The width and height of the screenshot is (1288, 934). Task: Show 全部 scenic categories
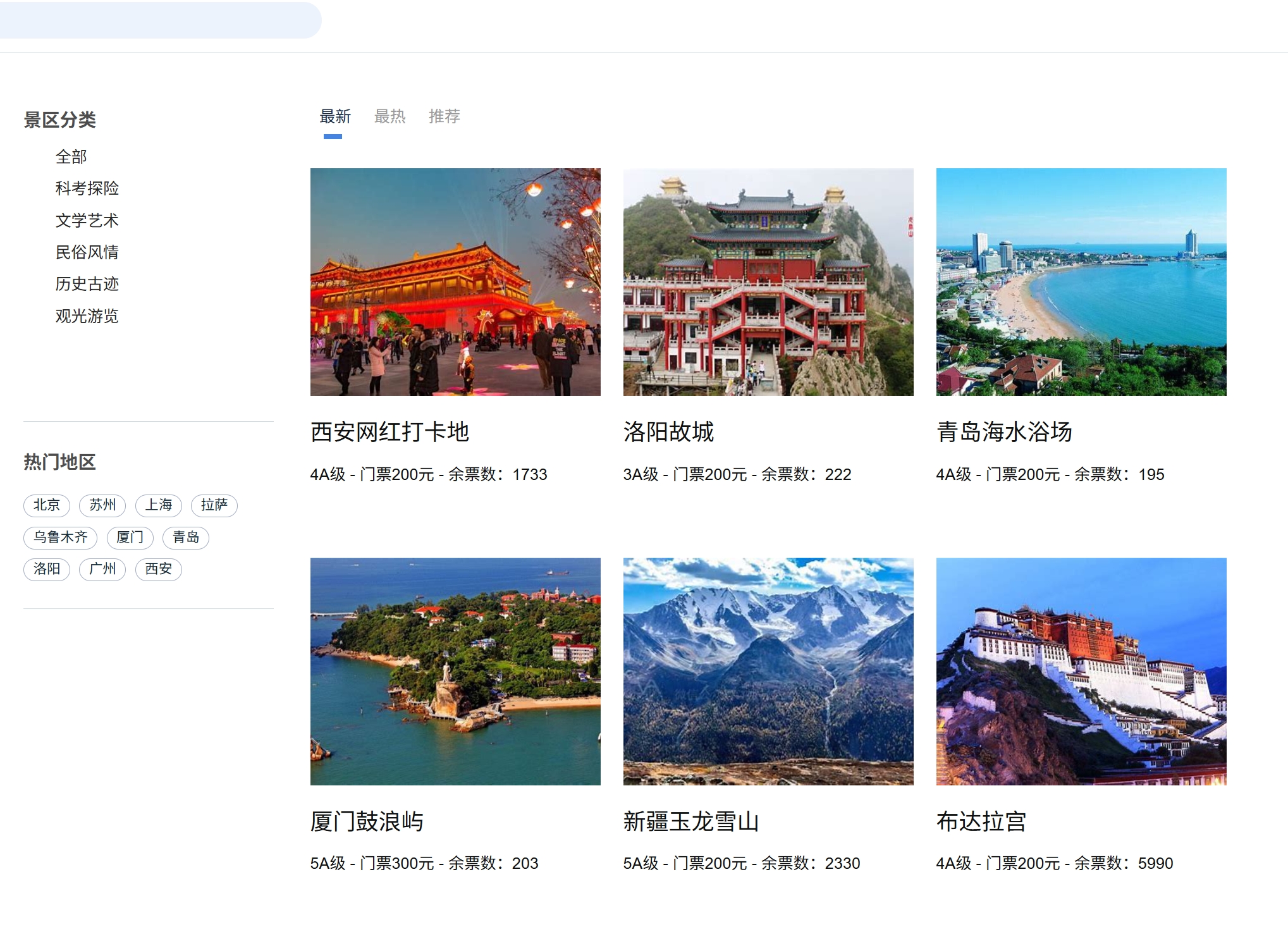[x=71, y=157]
